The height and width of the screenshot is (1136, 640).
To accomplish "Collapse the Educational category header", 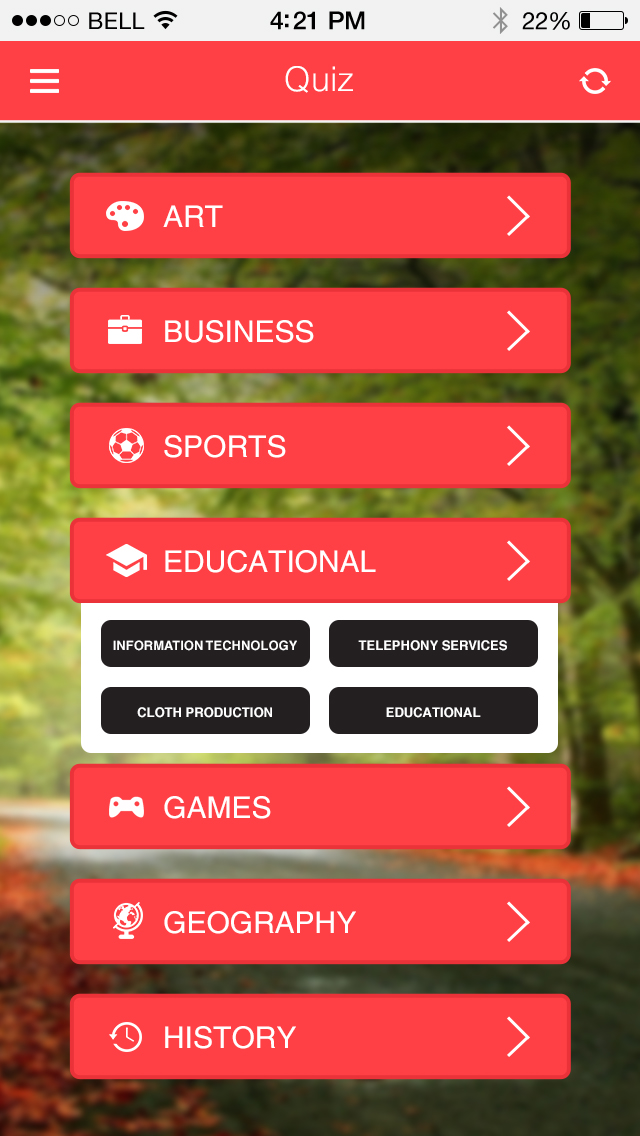I will (320, 561).
